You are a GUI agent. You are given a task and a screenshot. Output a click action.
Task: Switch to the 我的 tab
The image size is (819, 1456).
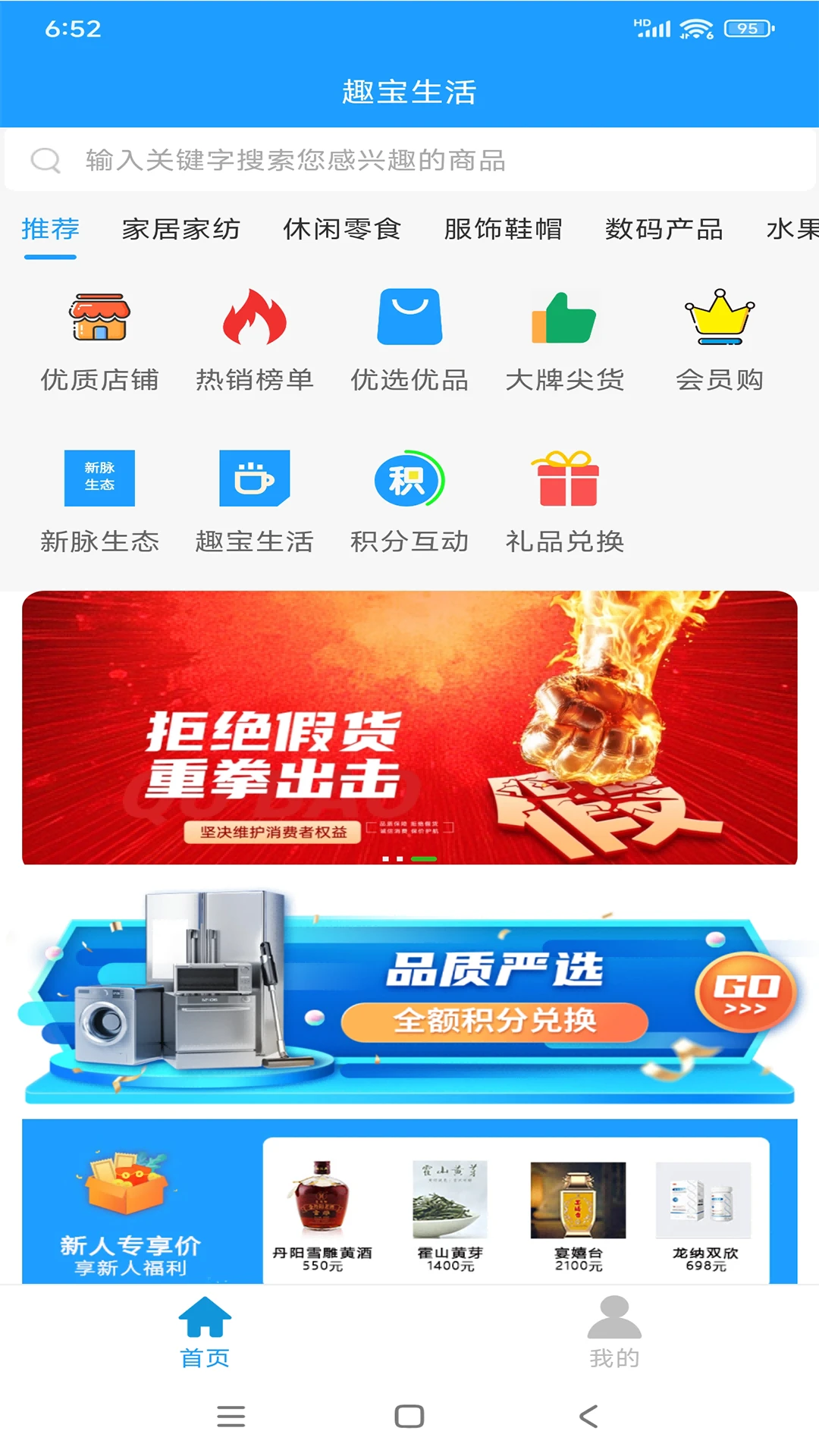(x=614, y=1332)
